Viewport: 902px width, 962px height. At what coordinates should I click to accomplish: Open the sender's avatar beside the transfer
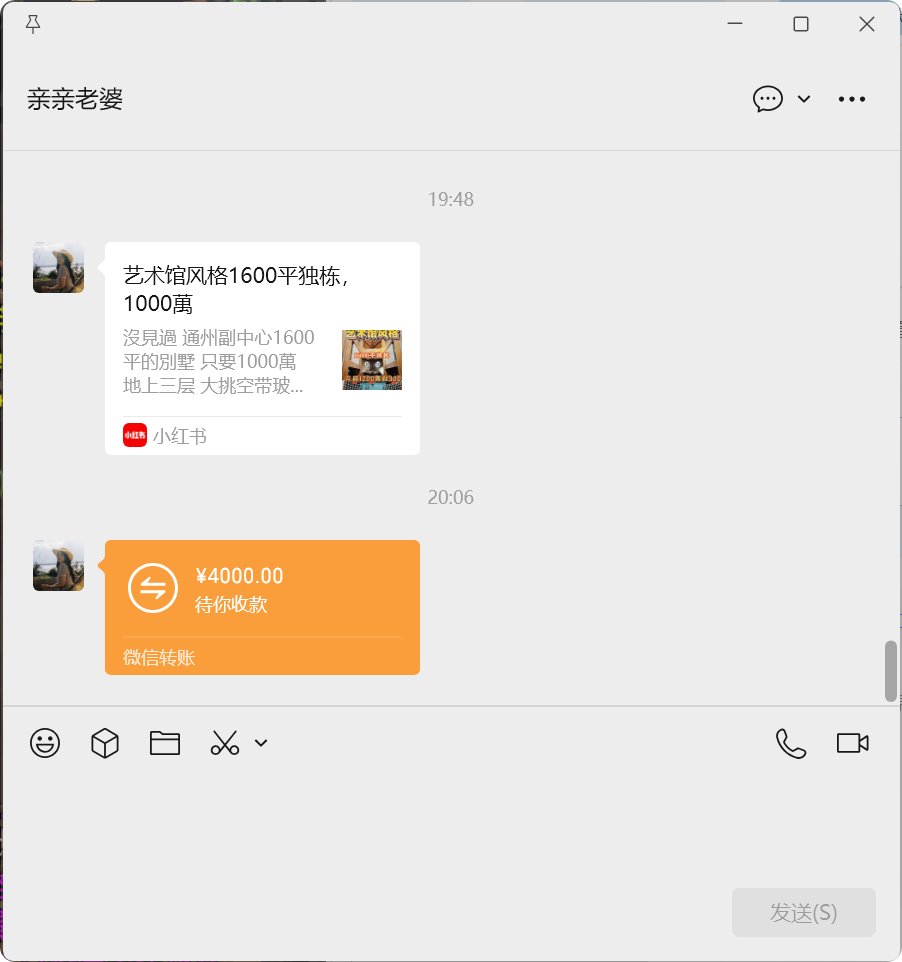pos(58,565)
